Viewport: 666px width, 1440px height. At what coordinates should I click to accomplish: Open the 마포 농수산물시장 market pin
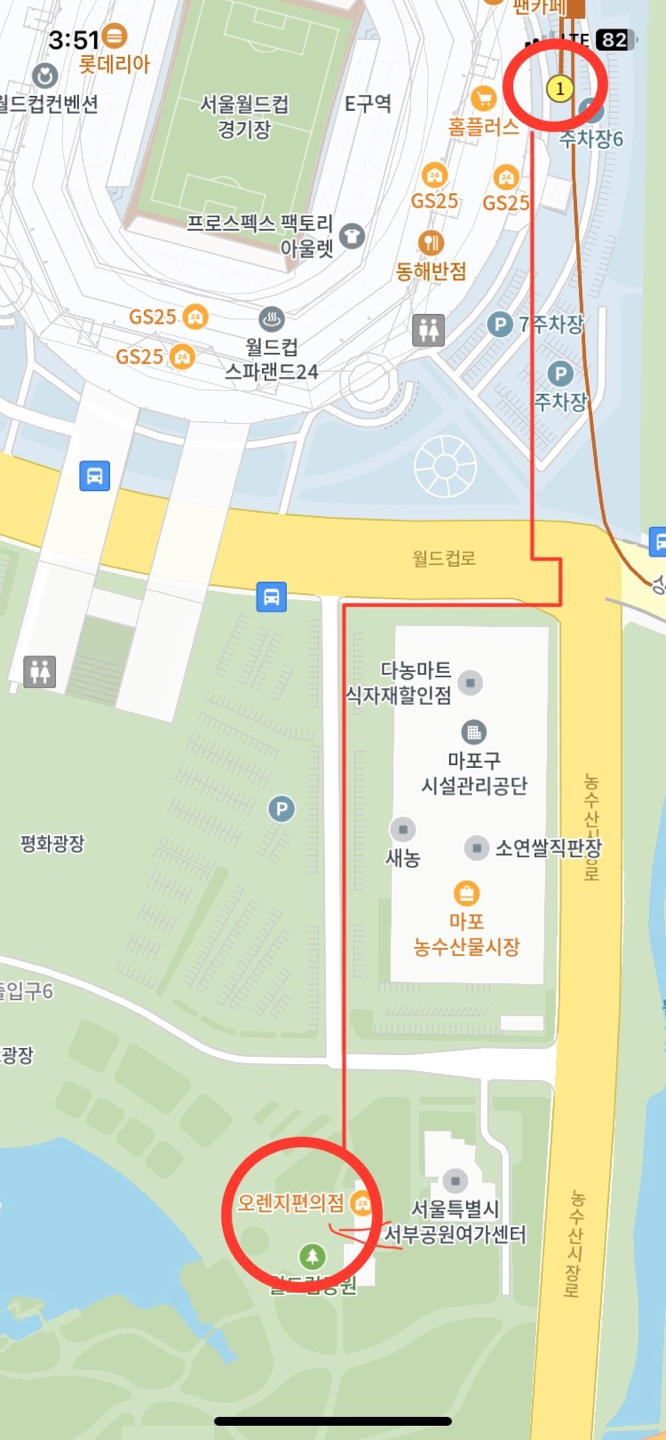point(466,892)
